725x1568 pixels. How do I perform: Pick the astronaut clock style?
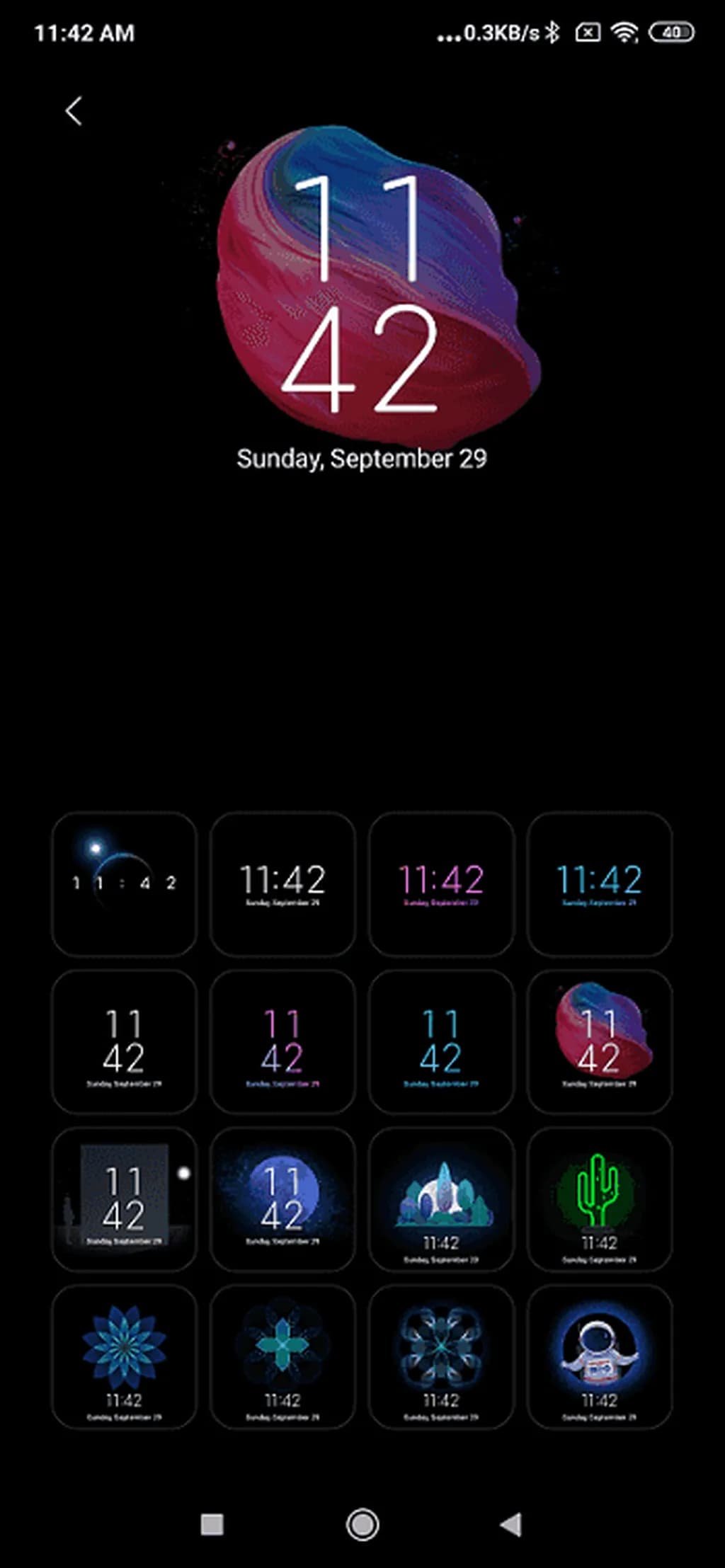(600, 1358)
